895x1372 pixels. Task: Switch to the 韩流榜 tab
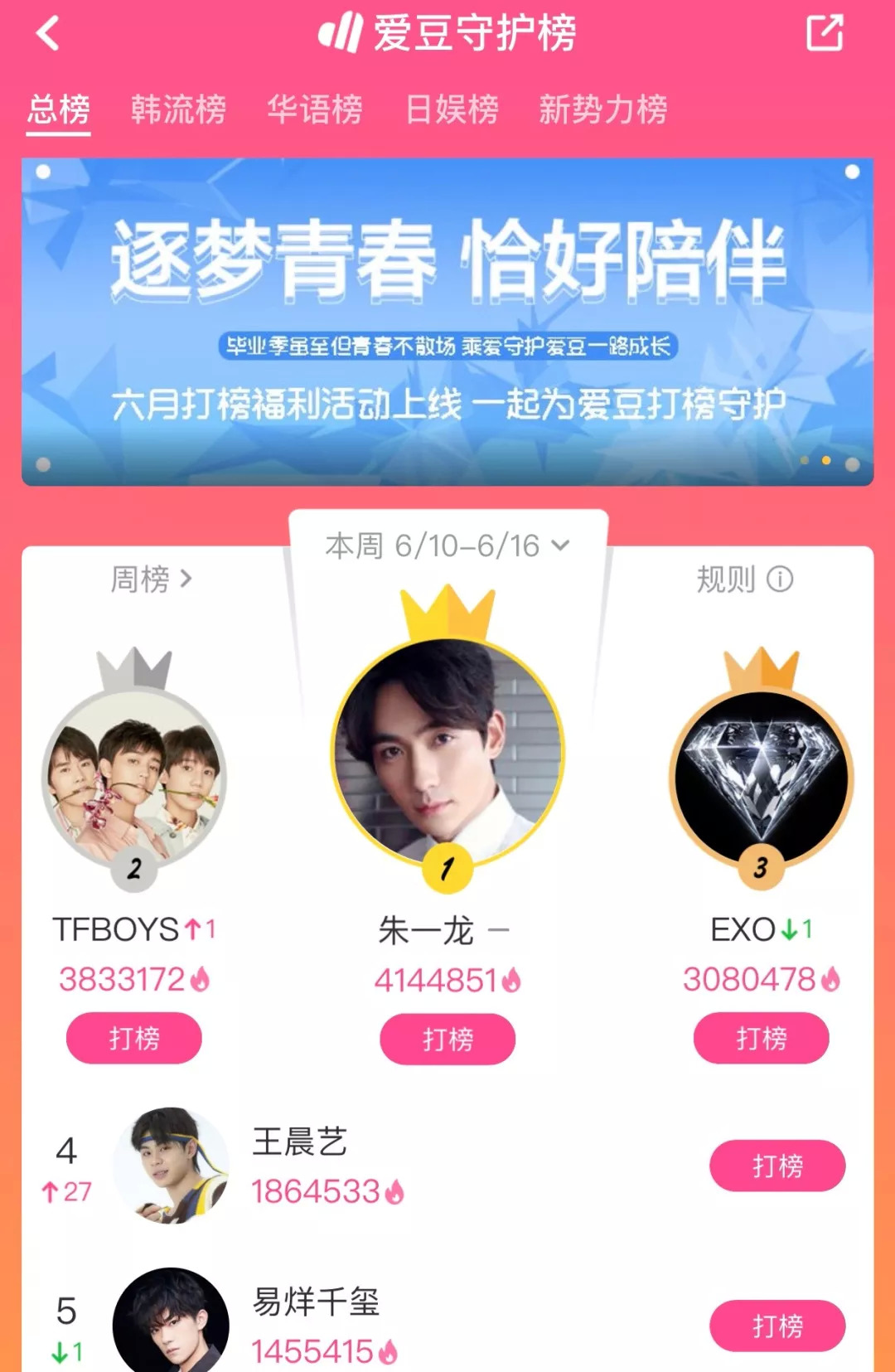pos(178,109)
